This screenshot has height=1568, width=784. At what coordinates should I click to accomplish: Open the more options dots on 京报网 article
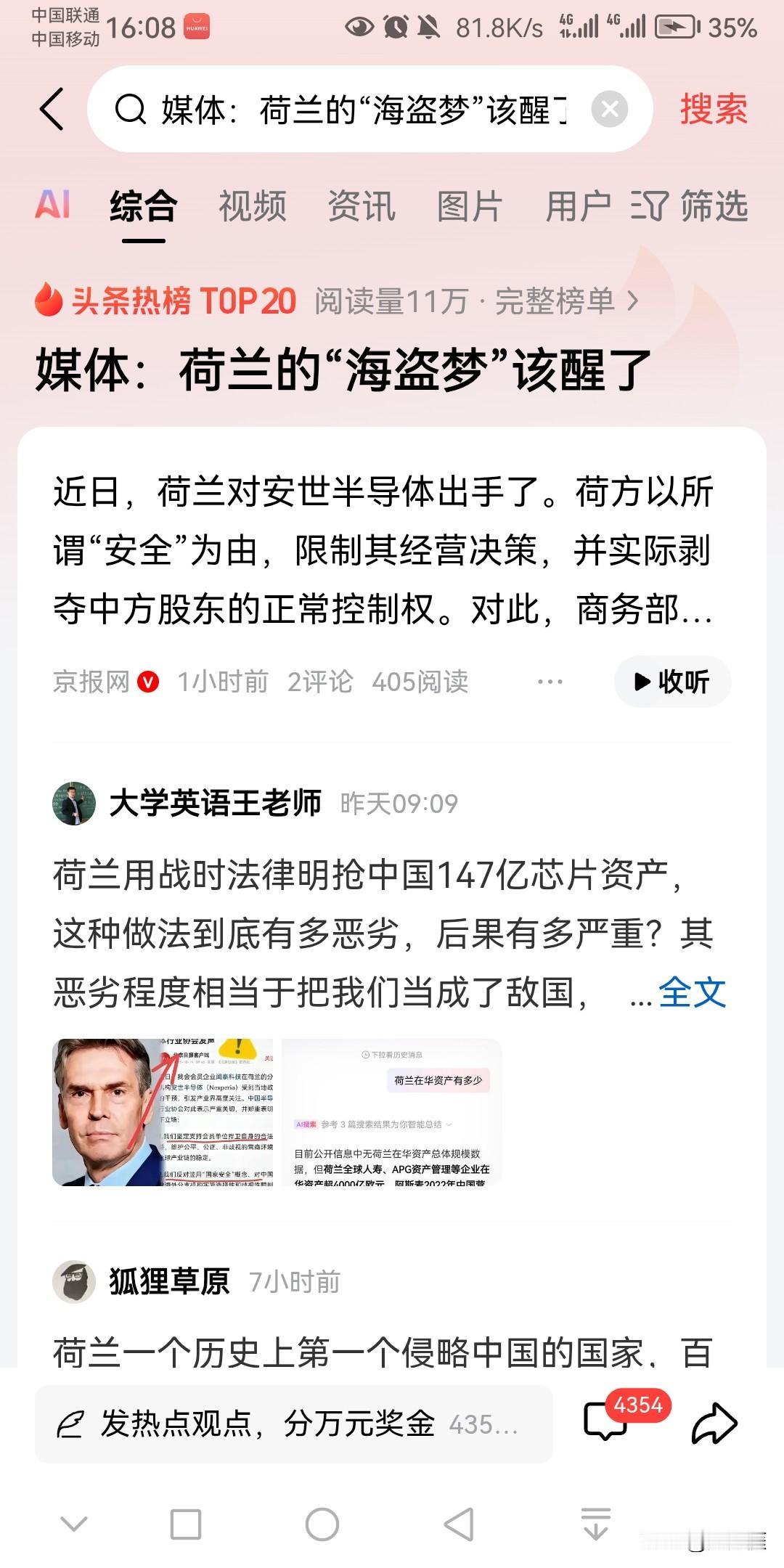(550, 682)
